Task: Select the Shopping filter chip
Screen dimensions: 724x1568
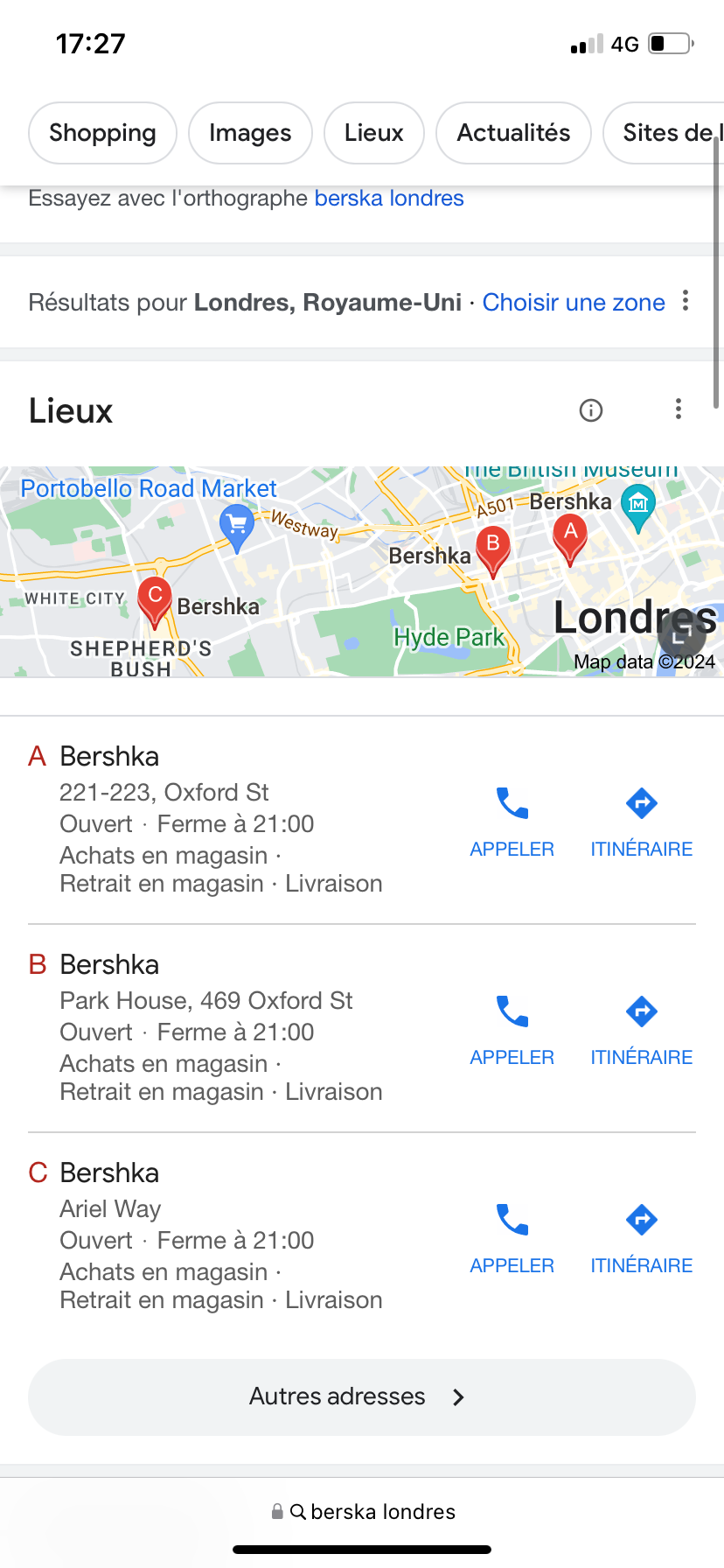Action: tap(102, 133)
